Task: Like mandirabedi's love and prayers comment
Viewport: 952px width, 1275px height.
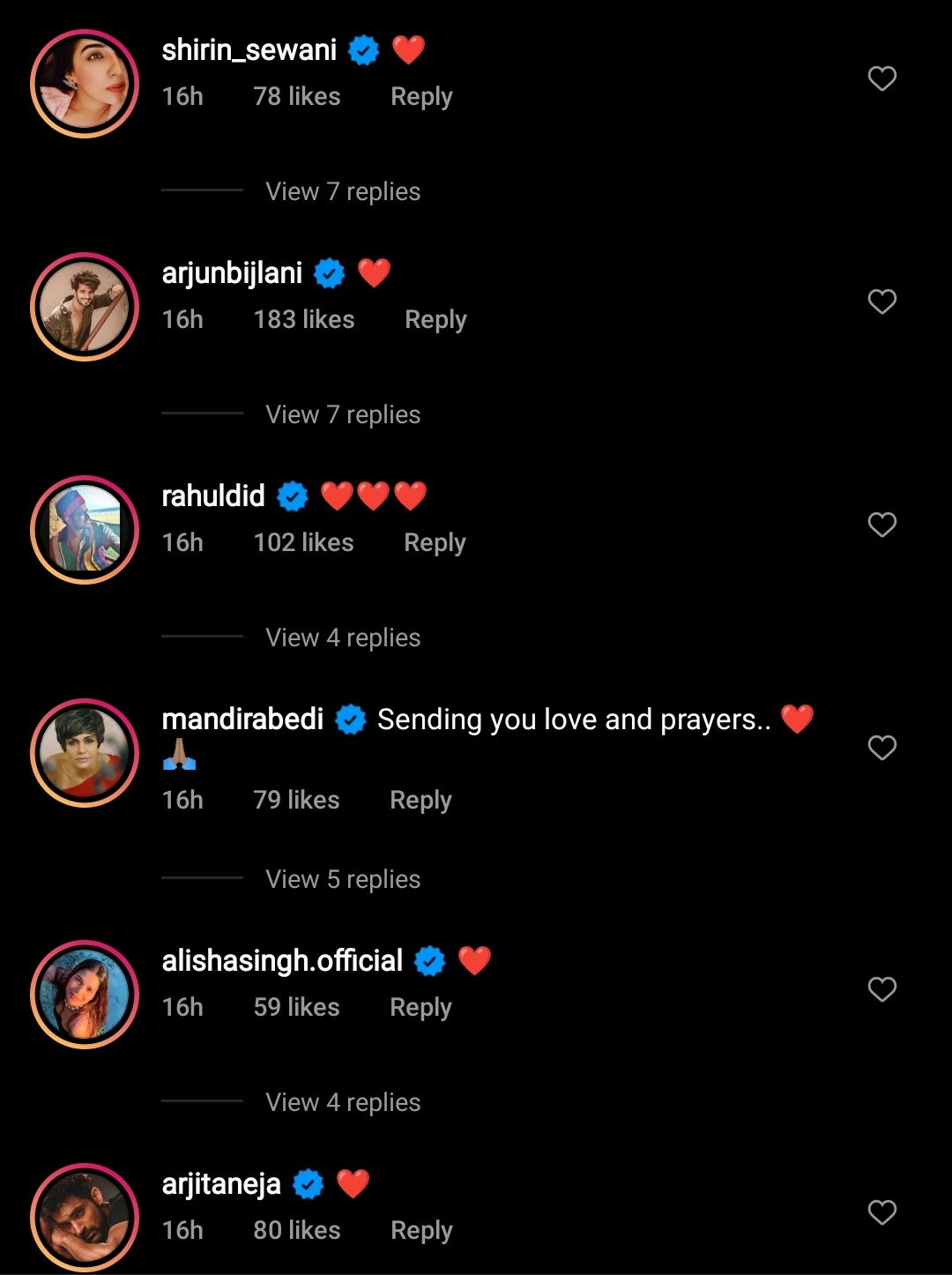Action: (x=881, y=749)
